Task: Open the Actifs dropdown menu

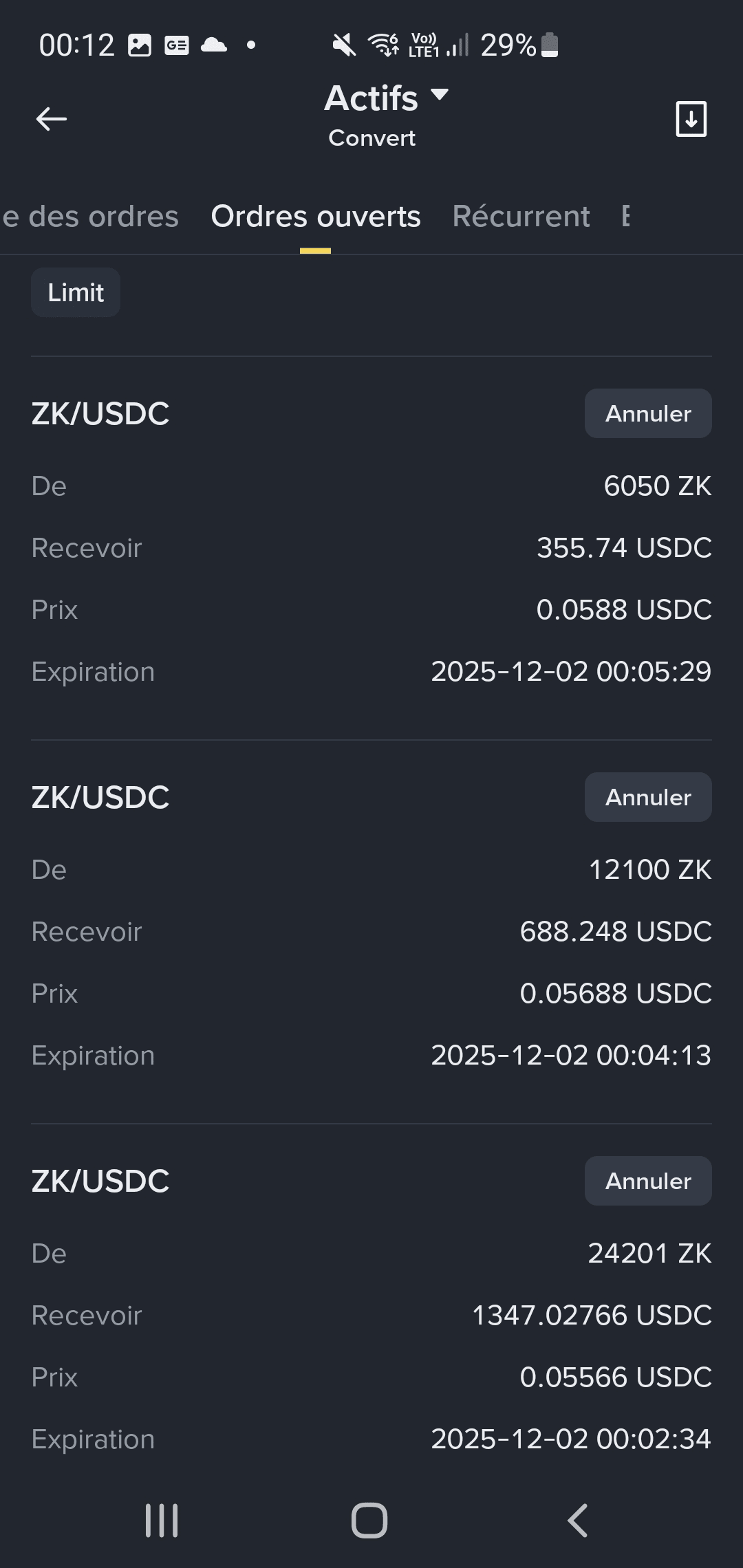Action: (385, 98)
